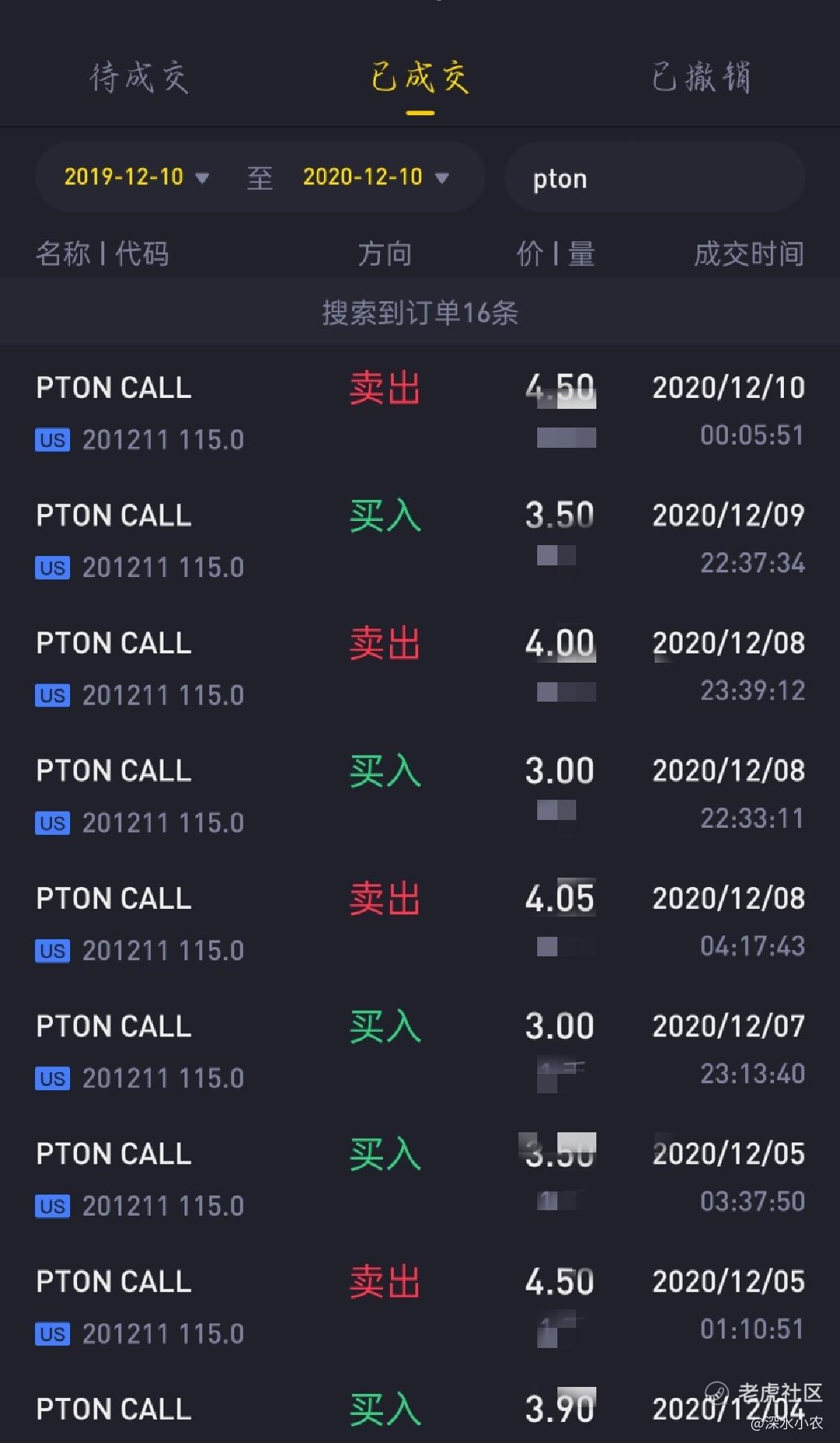Image resolution: width=840 pixels, height=1443 pixels.
Task: Open the 已撤销 tab
Action: point(701,78)
